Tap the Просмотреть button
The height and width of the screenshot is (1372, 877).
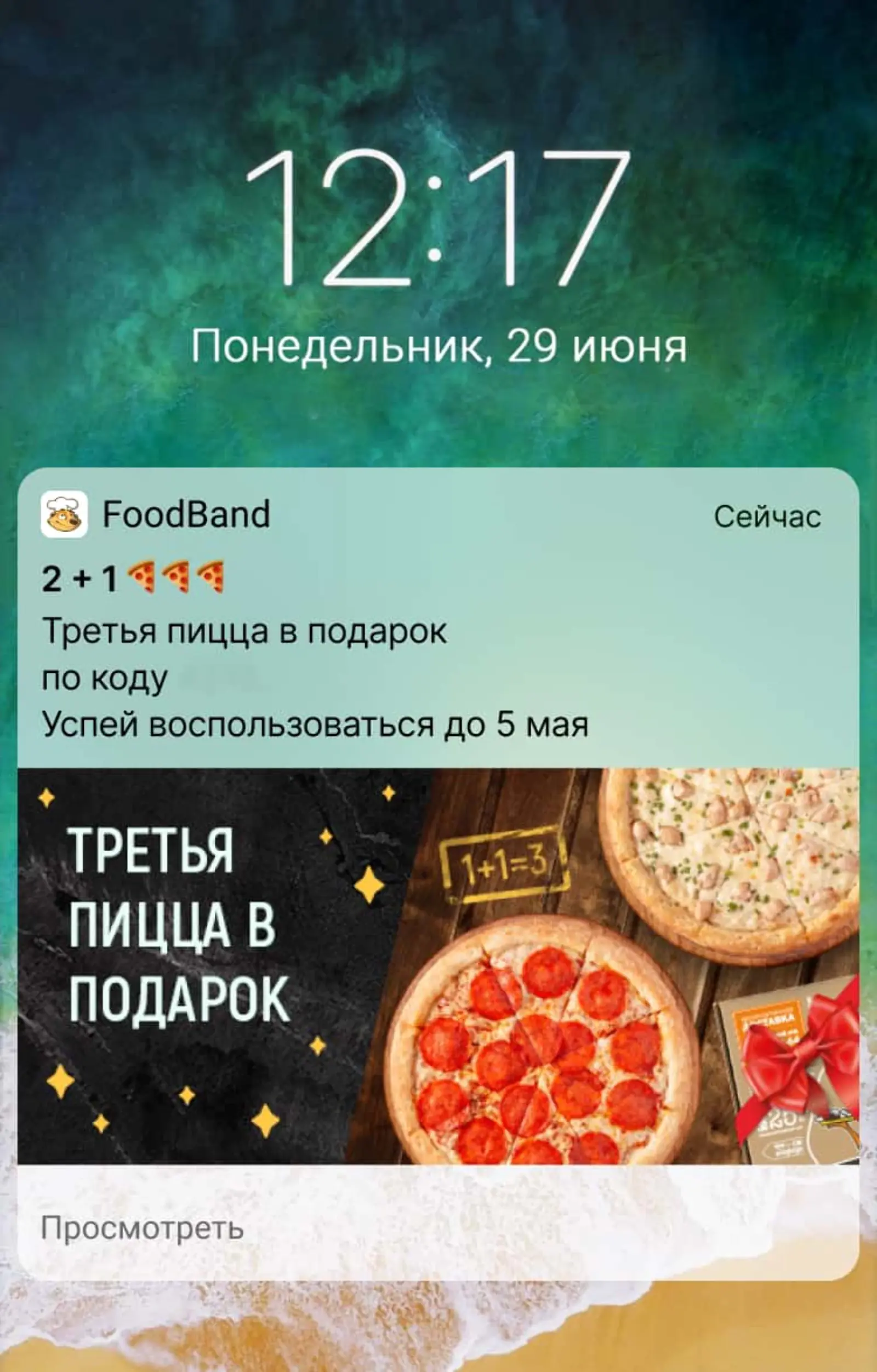tap(143, 1229)
